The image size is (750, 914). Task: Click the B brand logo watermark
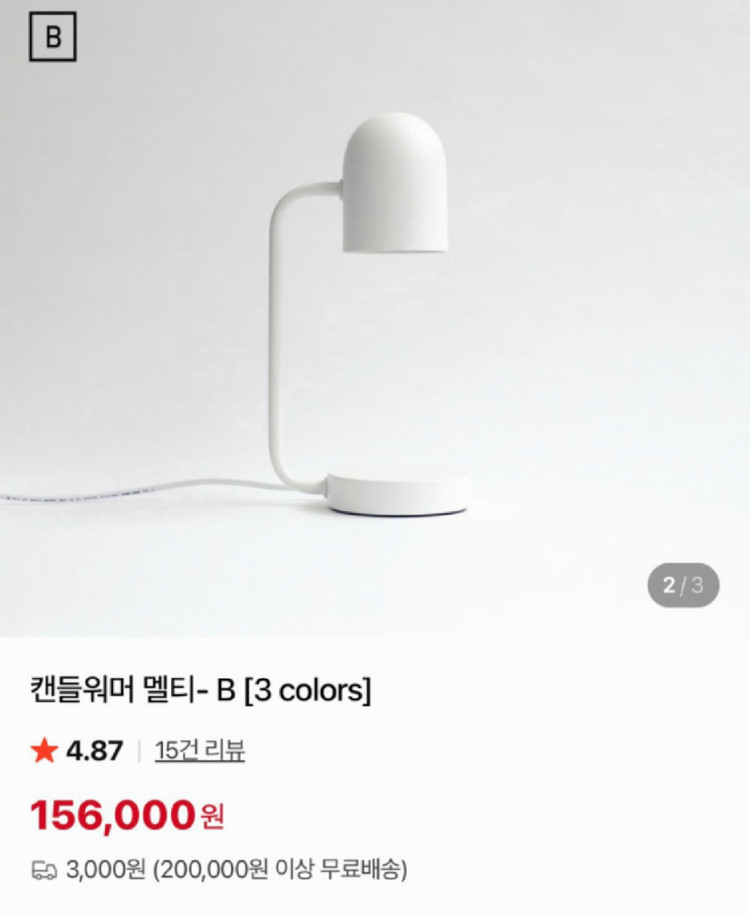pos(55,39)
